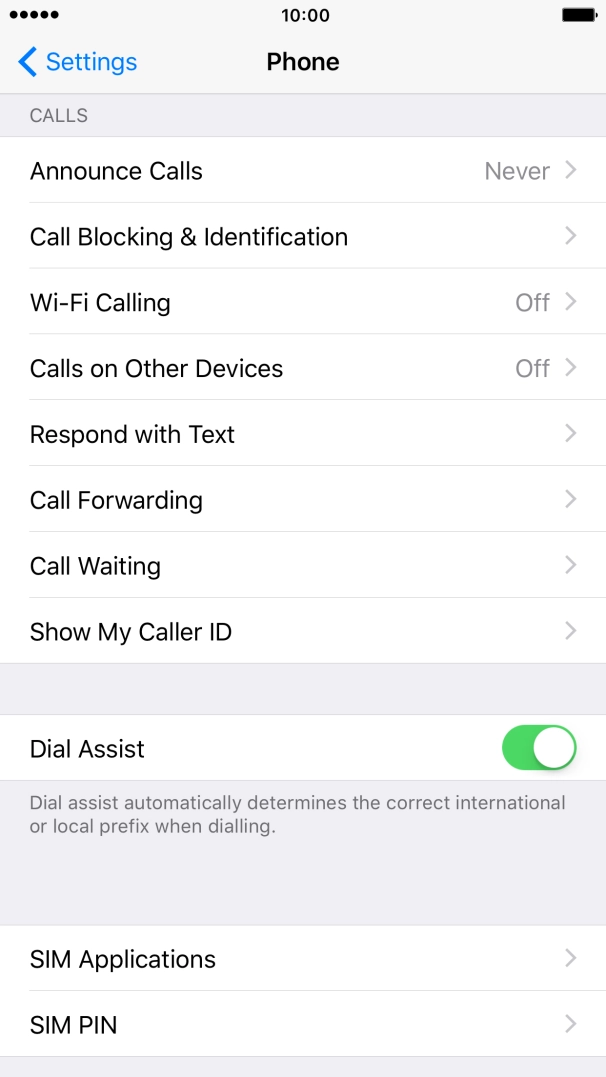This screenshot has height=1077, width=606.
Task: Open SIM Applications
Action: point(303,959)
